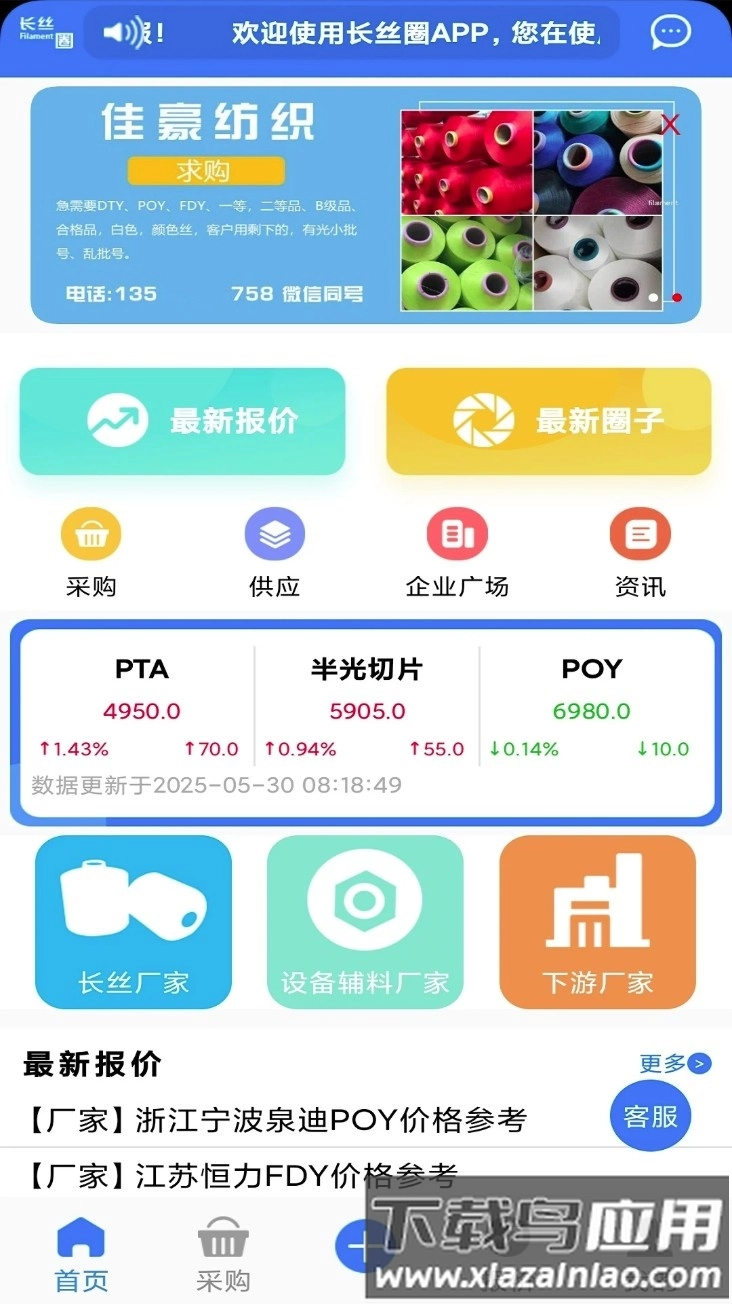Select the 下游厂家 downstream factories card
The height and width of the screenshot is (1304, 732).
click(597, 920)
